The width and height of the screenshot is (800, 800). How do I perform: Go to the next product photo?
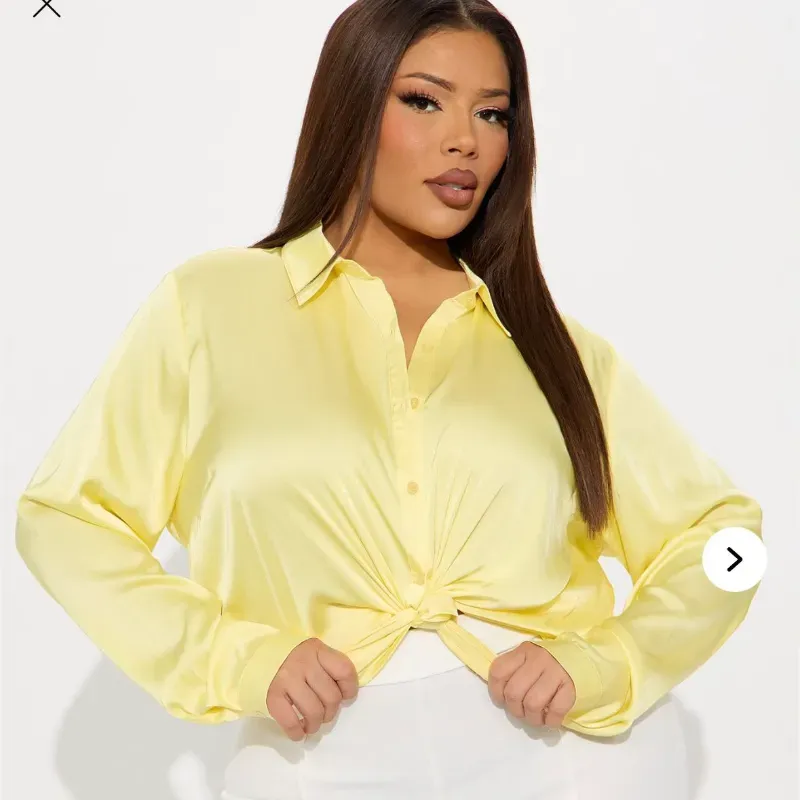(x=734, y=559)
